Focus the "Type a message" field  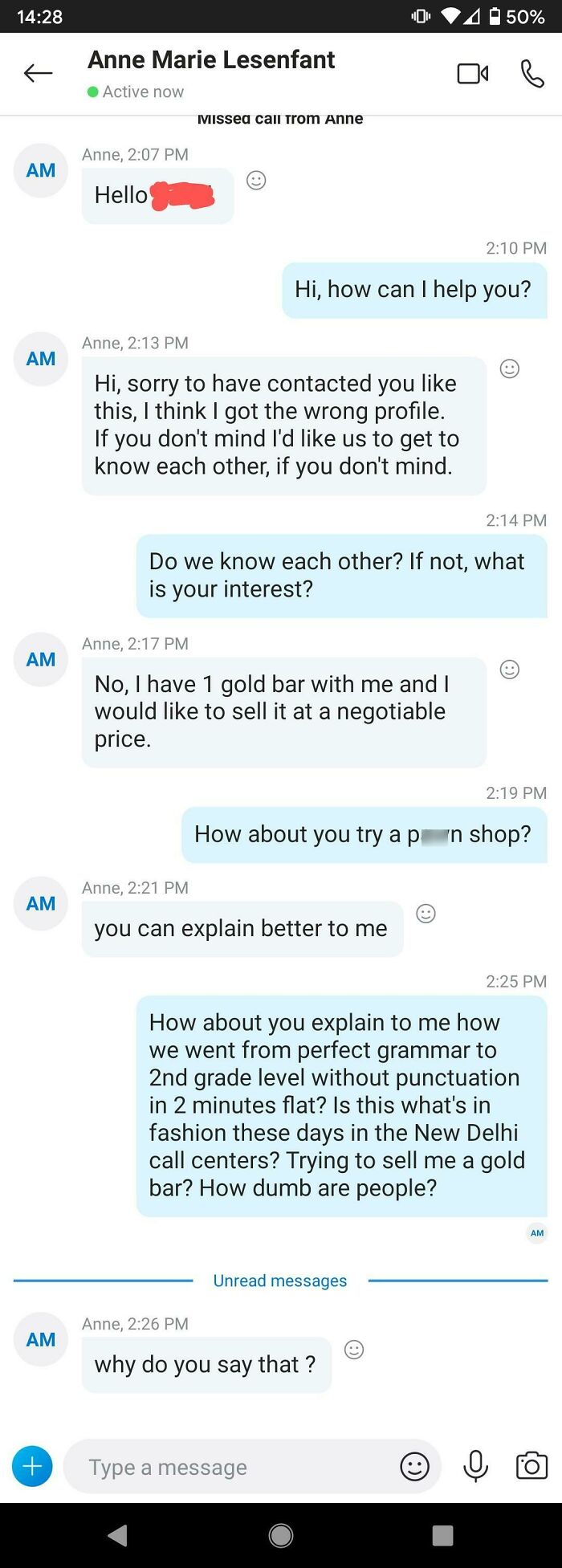point(233,1468)
